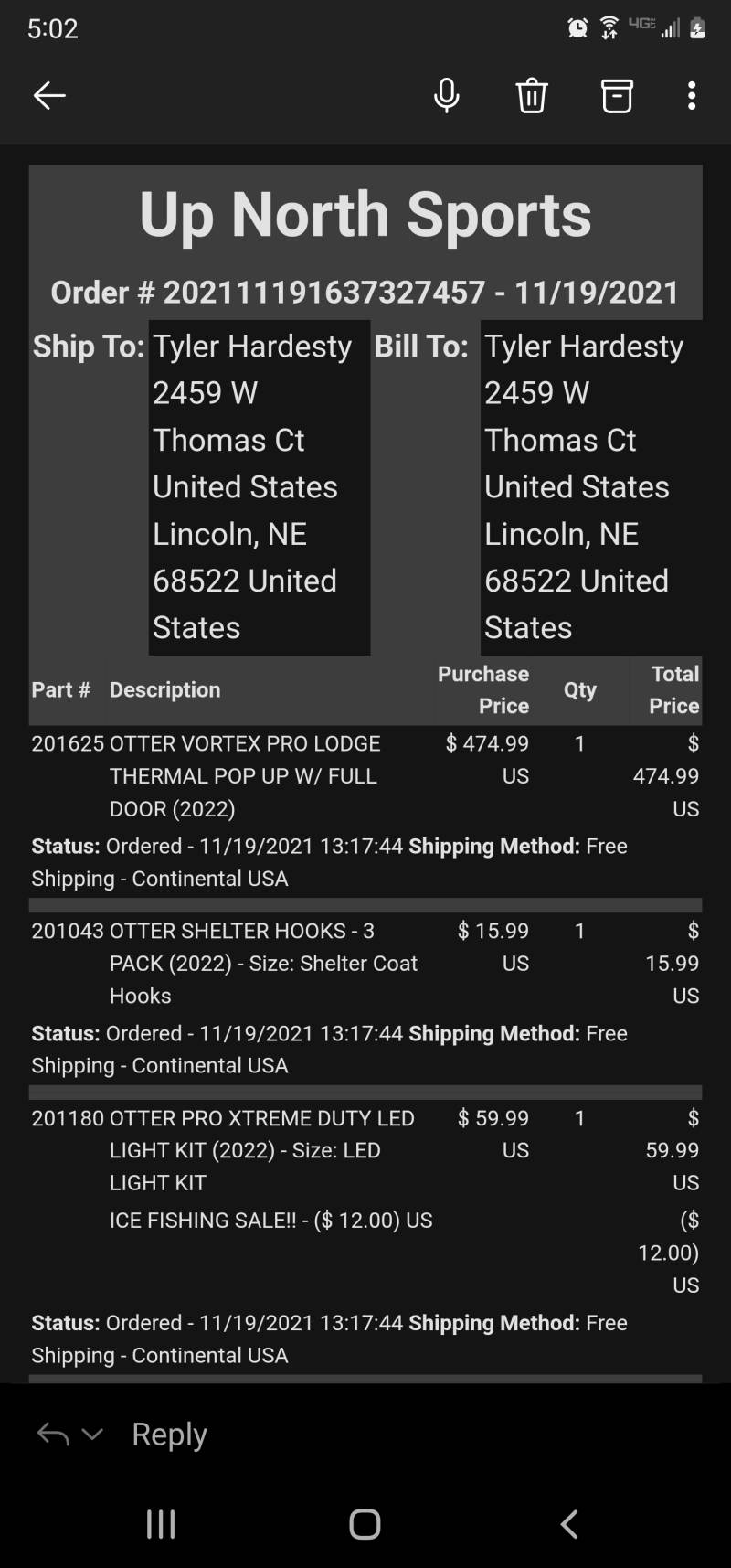
Task: Tap the microphone icon
Action: click(447, 95)
